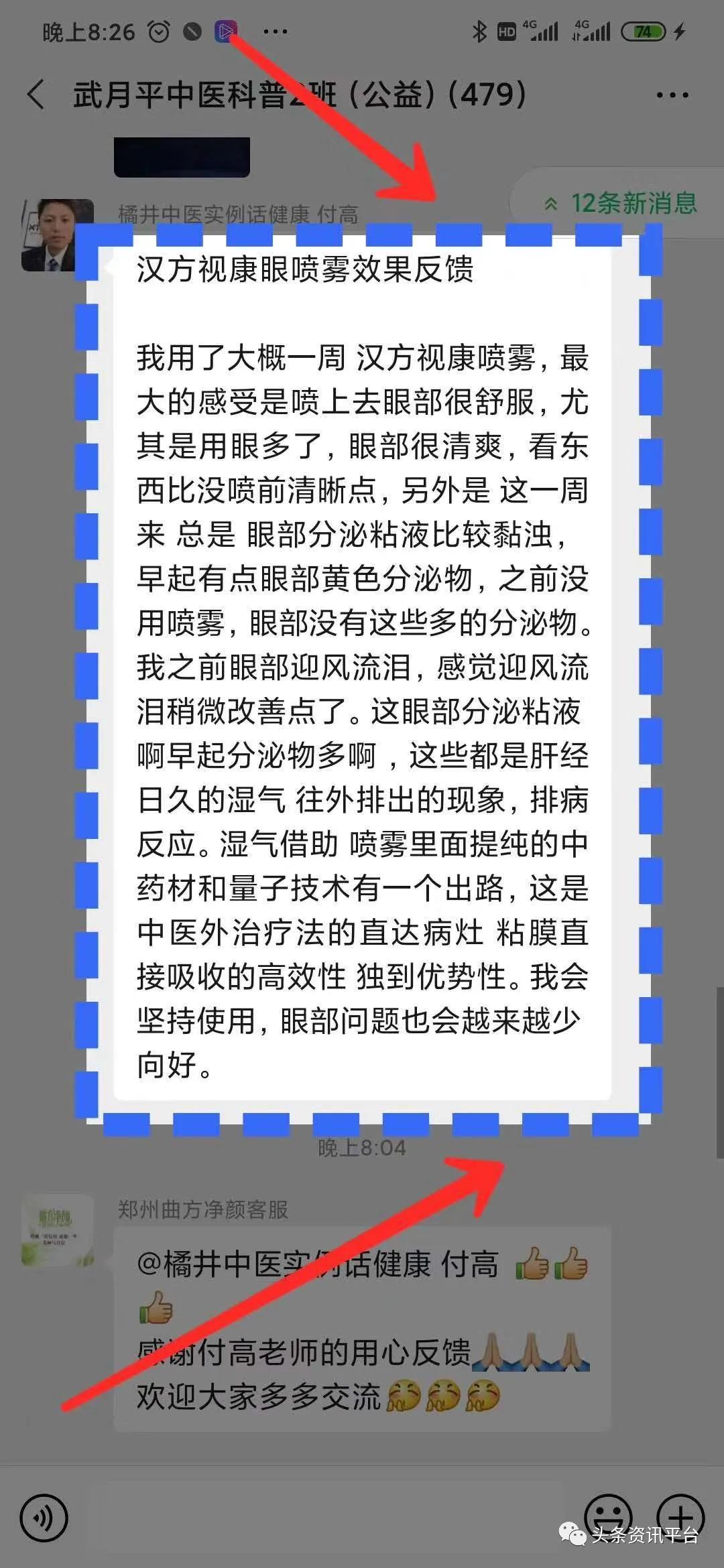Open the avatar of 橘井中医实例话健康 付高

pos(58,235)
